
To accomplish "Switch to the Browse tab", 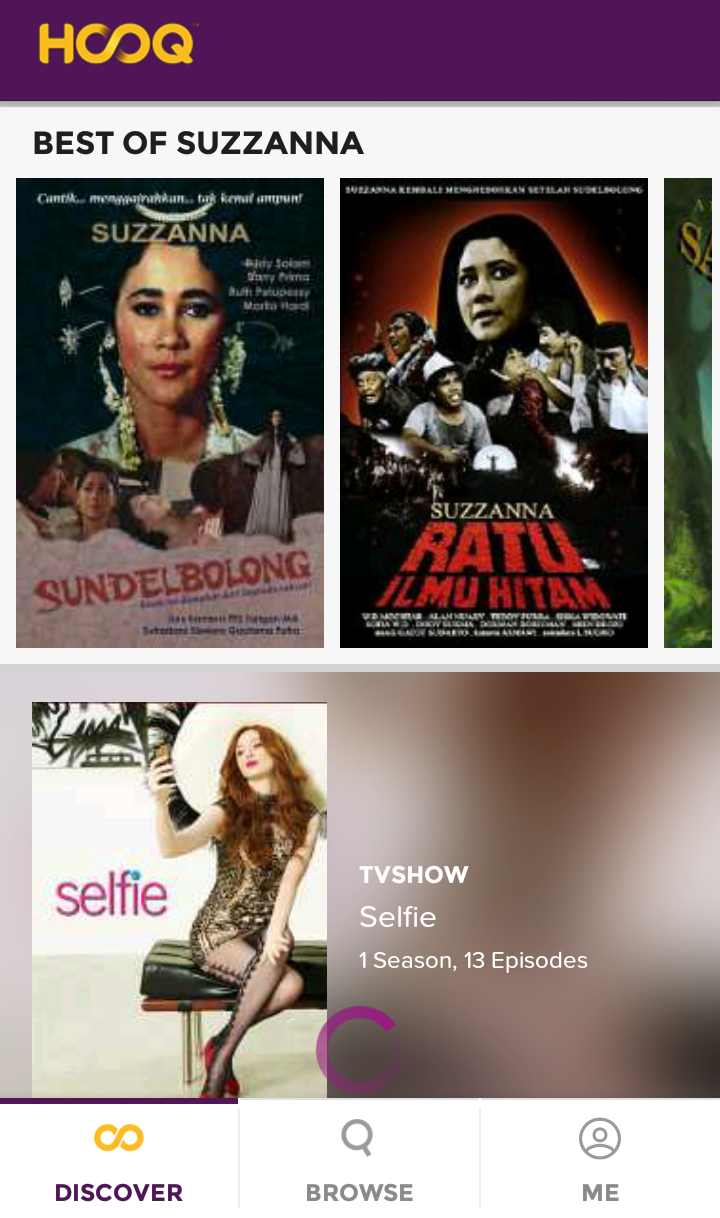I will point(359,1160).
